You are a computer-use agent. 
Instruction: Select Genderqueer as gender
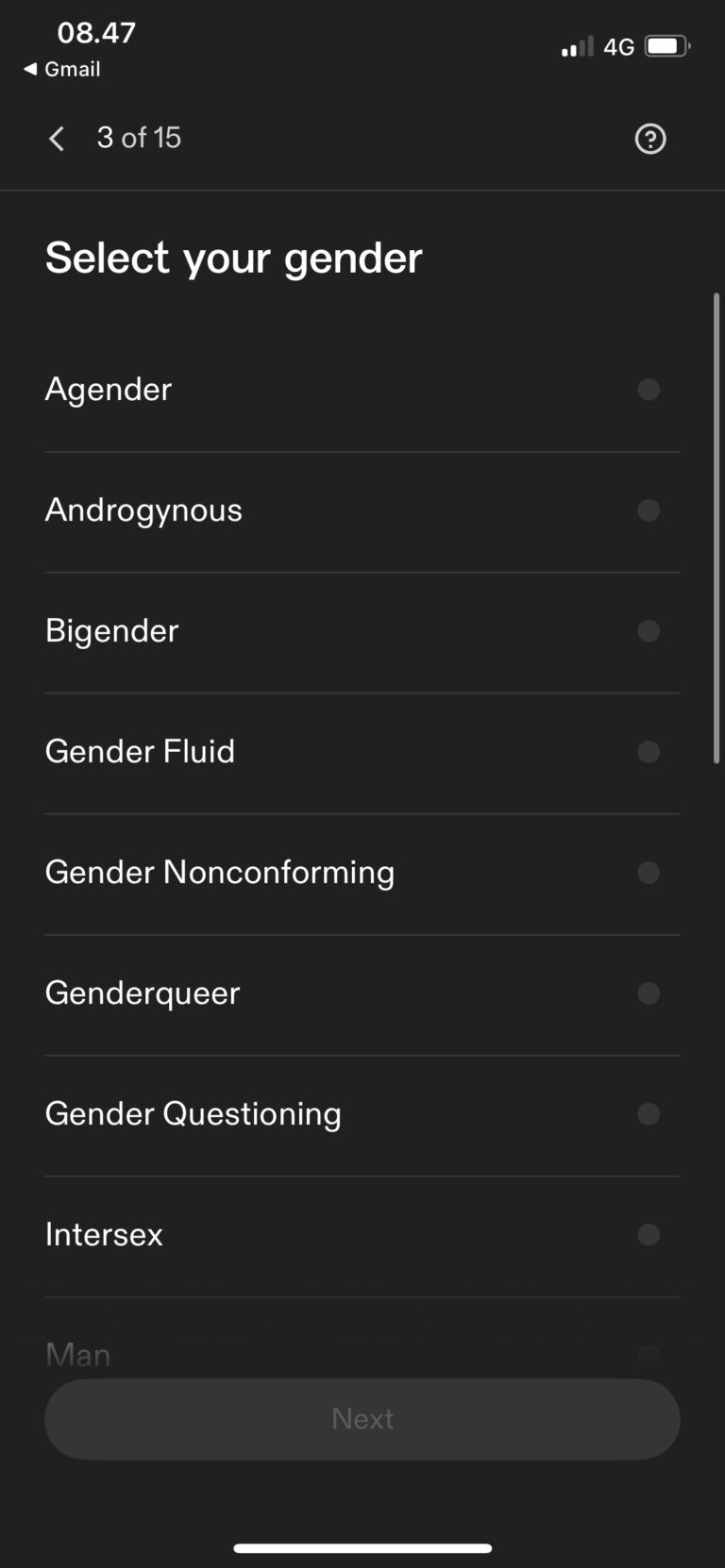[x=362, y=994]
